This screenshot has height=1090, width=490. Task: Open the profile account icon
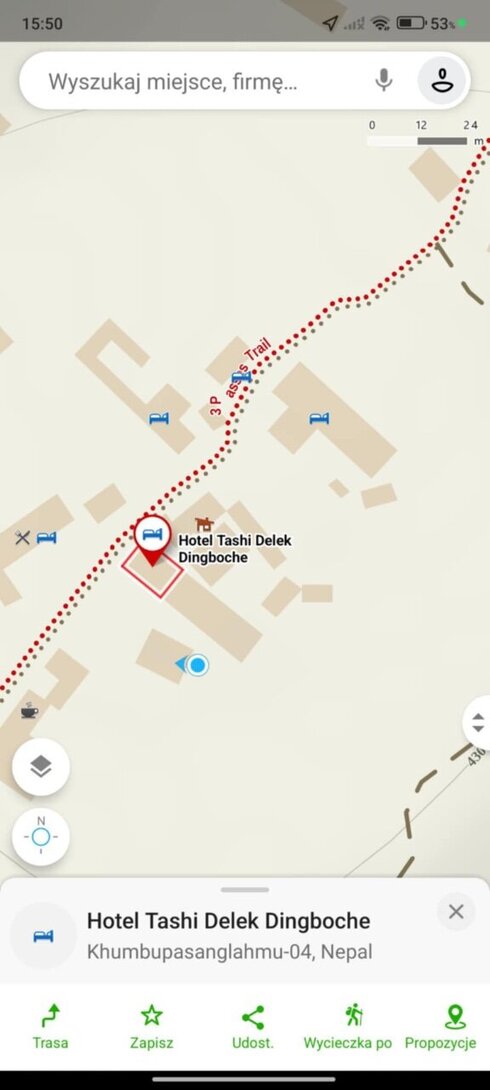(x=441, y=81)
